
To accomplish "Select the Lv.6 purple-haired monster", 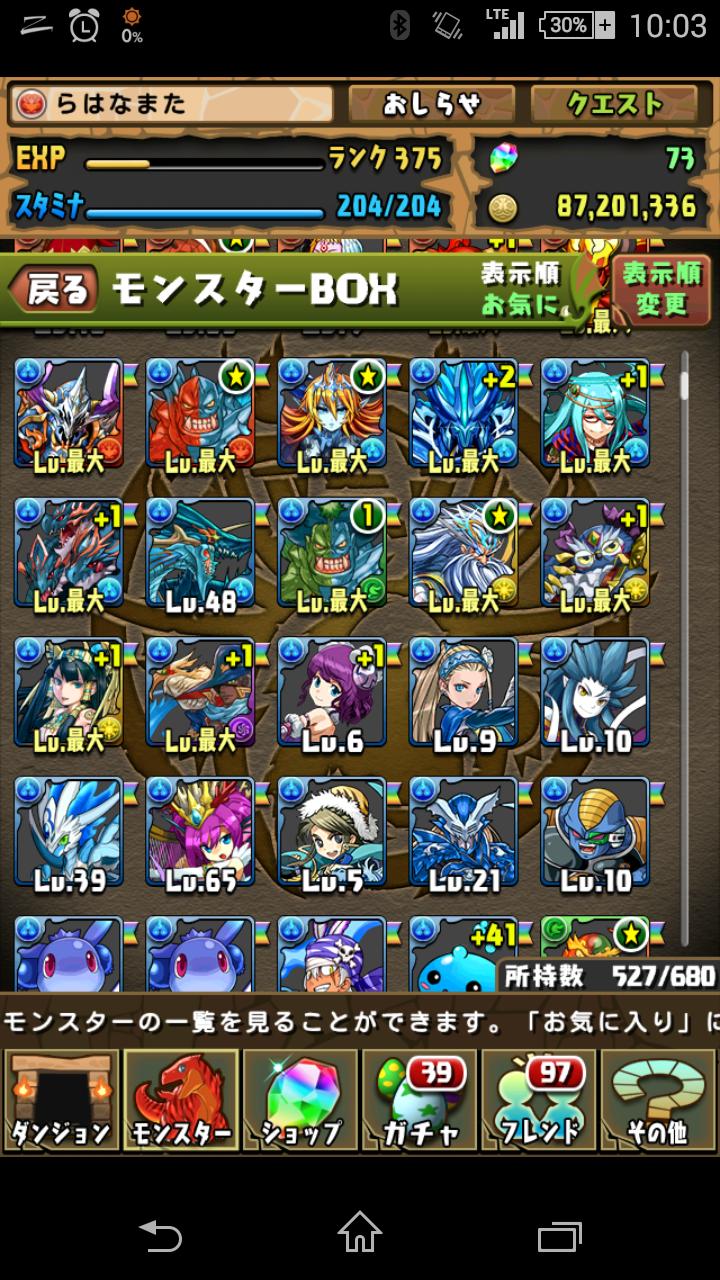I will pos(332,695).
